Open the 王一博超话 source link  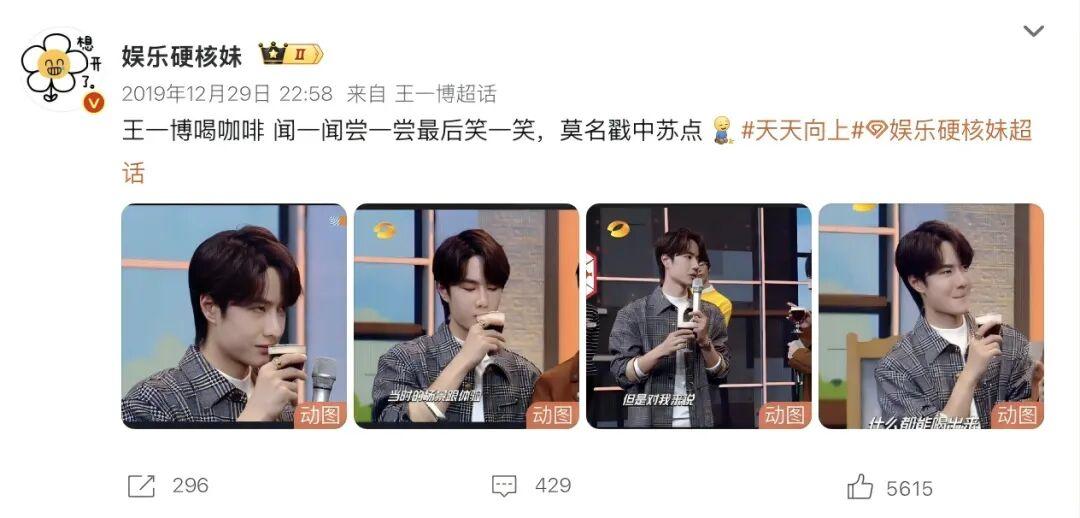point(445,94)
